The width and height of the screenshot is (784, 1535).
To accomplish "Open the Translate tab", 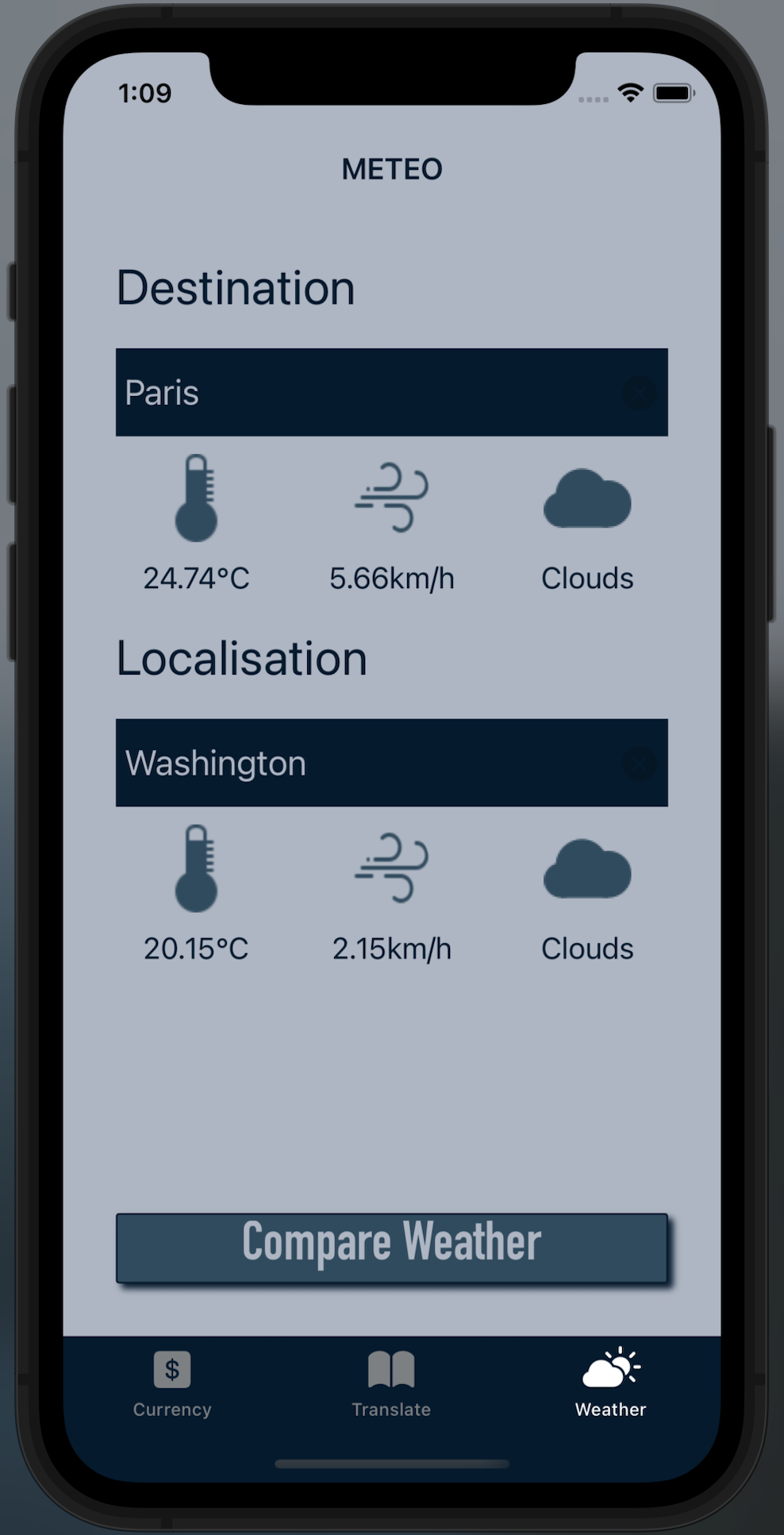I will [391, 1384].
